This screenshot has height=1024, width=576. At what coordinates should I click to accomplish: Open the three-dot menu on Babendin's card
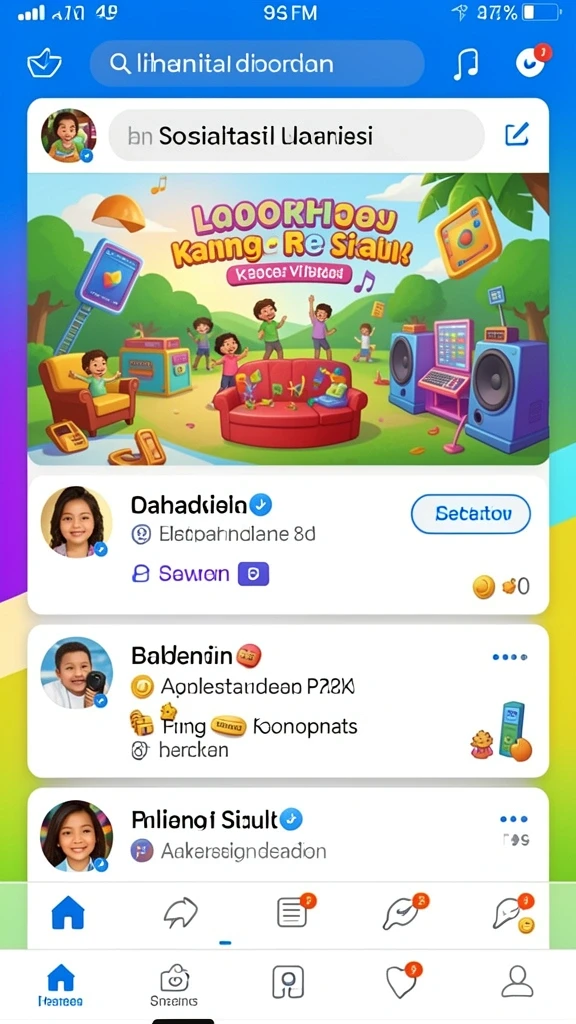pyautogui.click(x=510, y=657)
